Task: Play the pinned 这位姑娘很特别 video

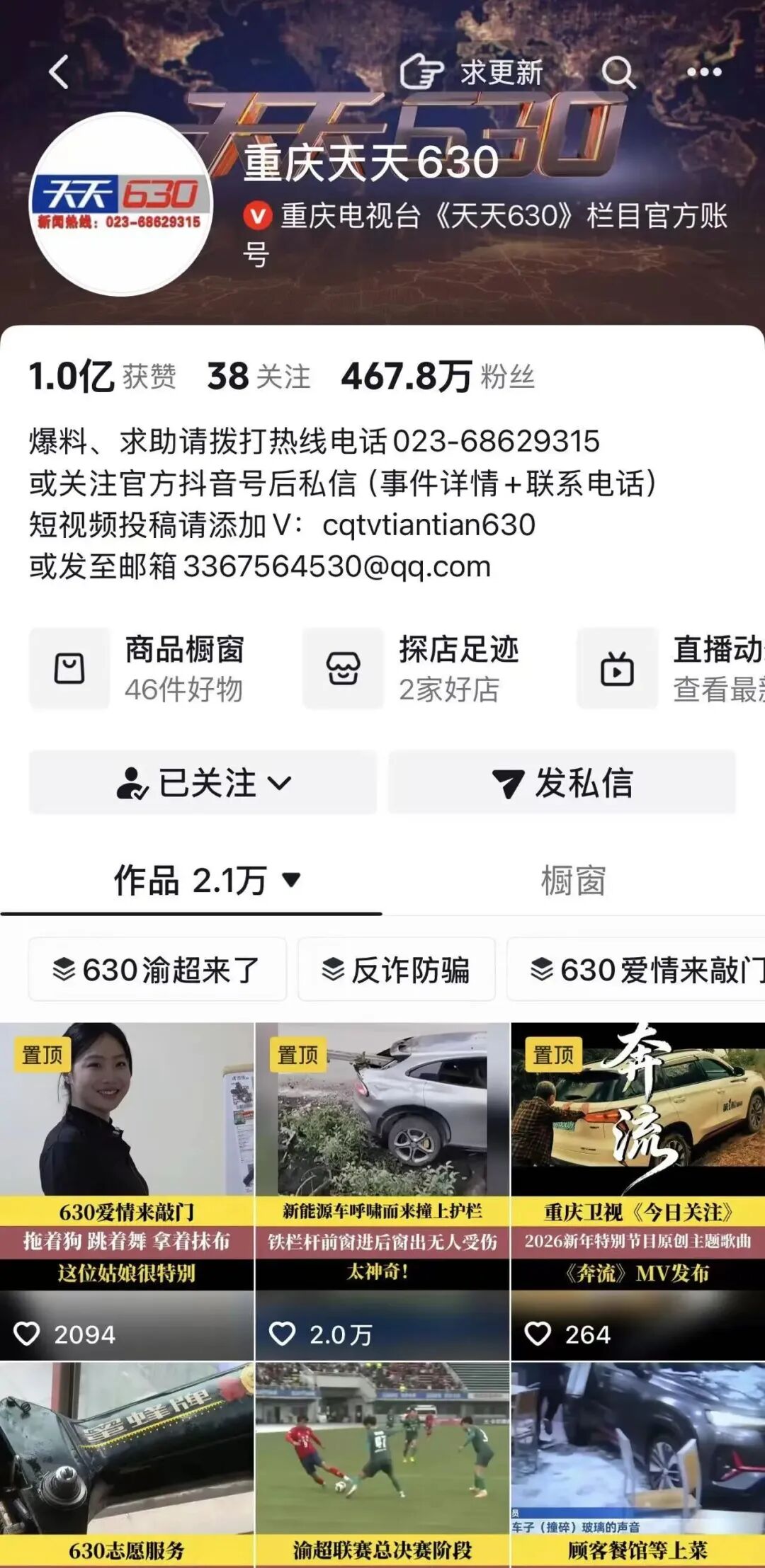Action: (127, 1189)
